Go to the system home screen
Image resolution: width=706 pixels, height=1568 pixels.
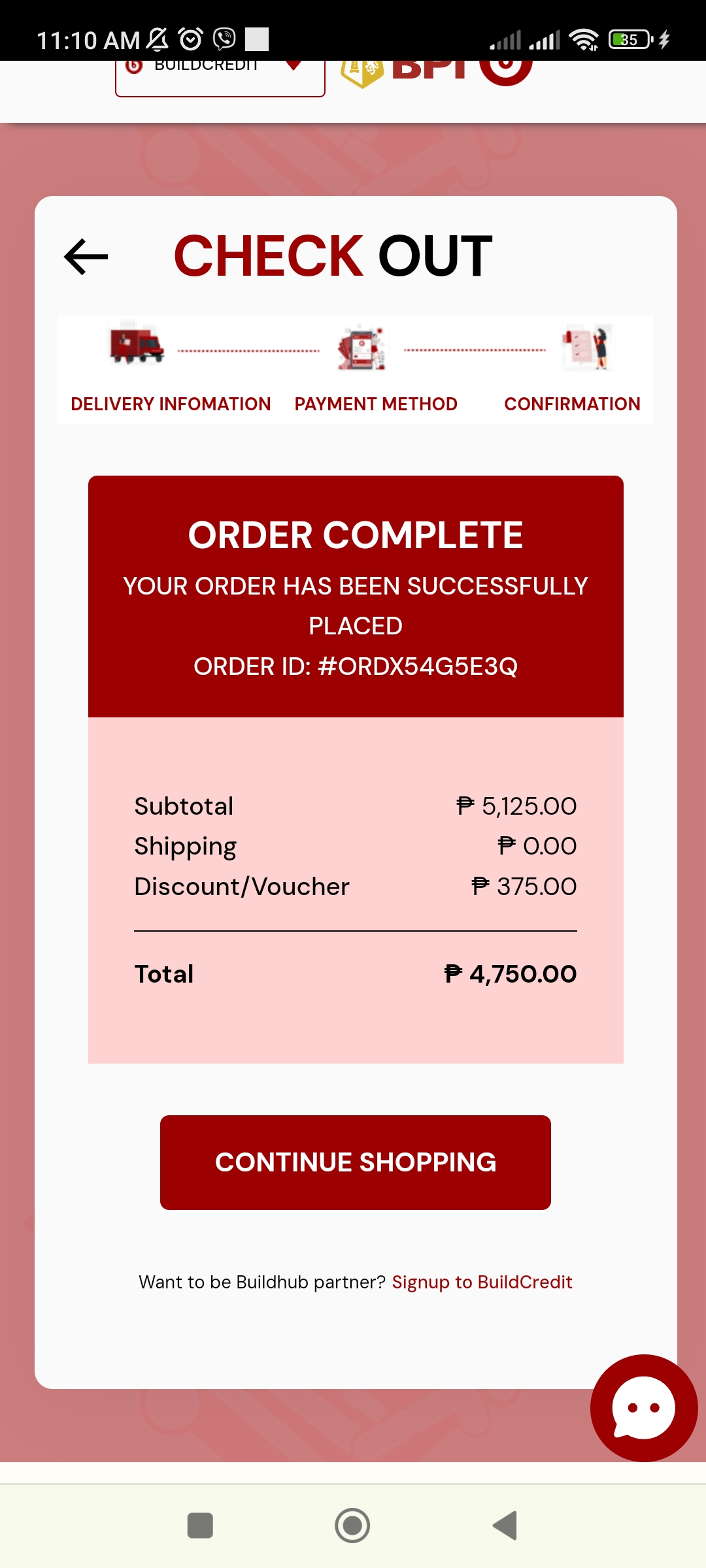pos(352,1526)
